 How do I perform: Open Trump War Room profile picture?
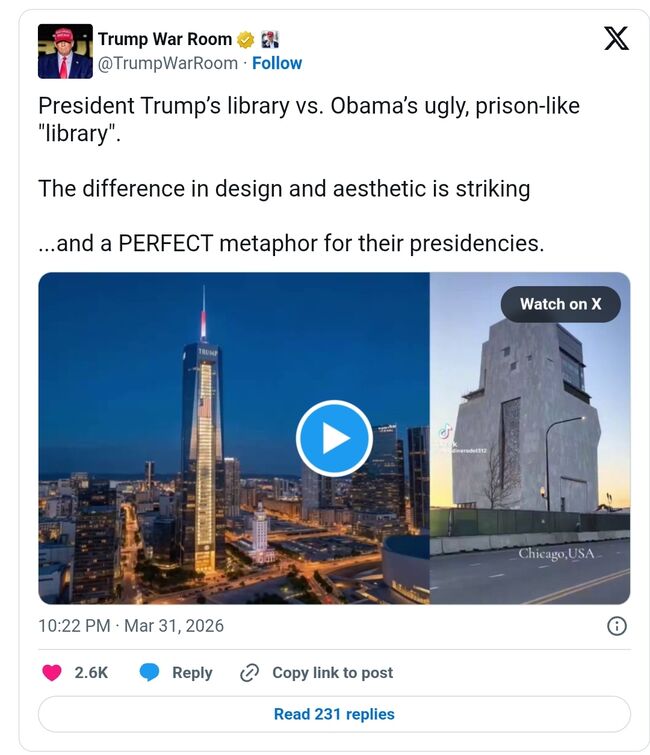click(x=65, y=51)
